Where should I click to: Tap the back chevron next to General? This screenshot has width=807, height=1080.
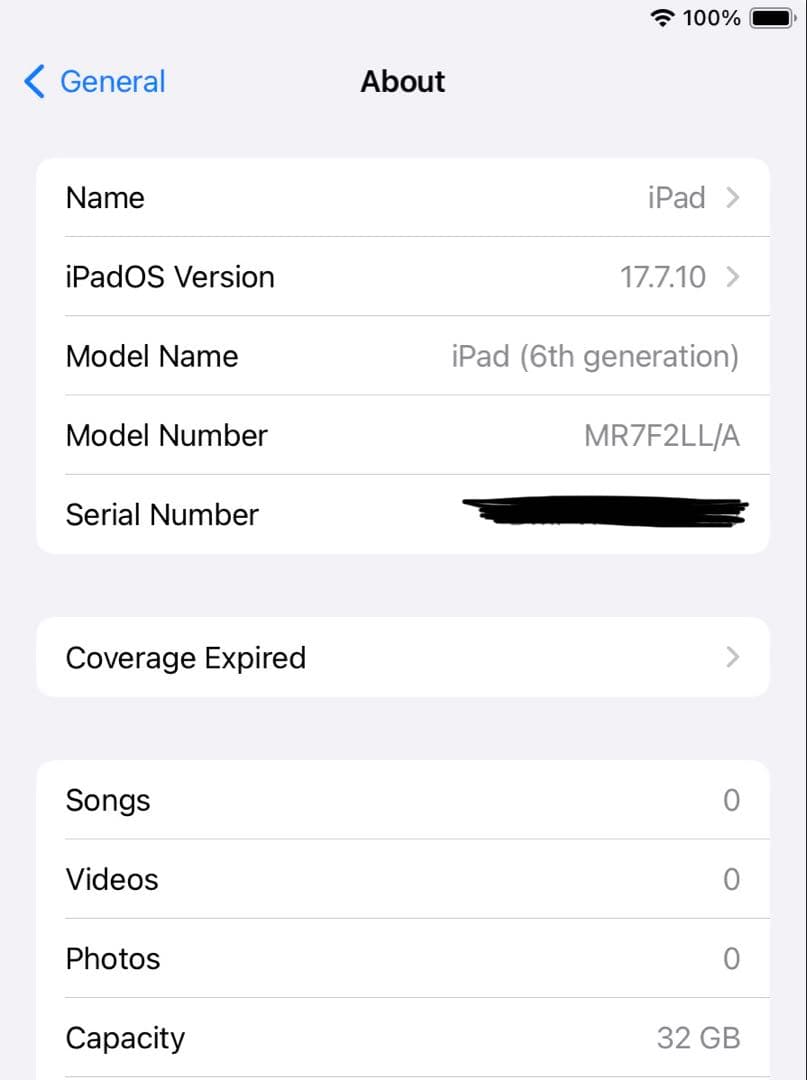click(x=33, y=81)
